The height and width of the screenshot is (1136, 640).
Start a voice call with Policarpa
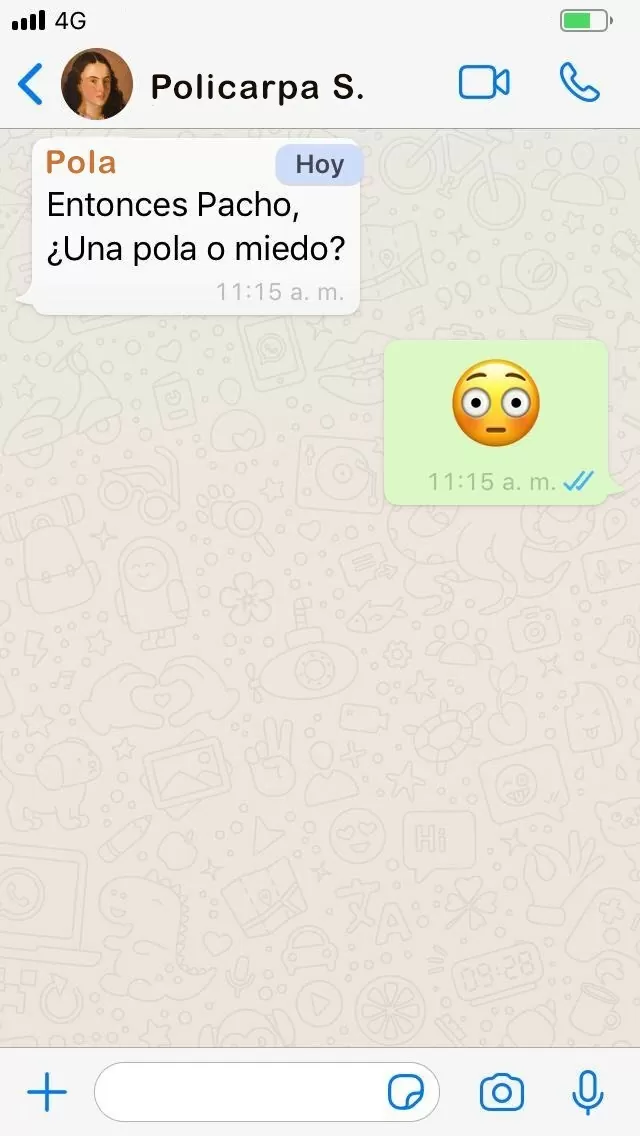pos(579,83)
